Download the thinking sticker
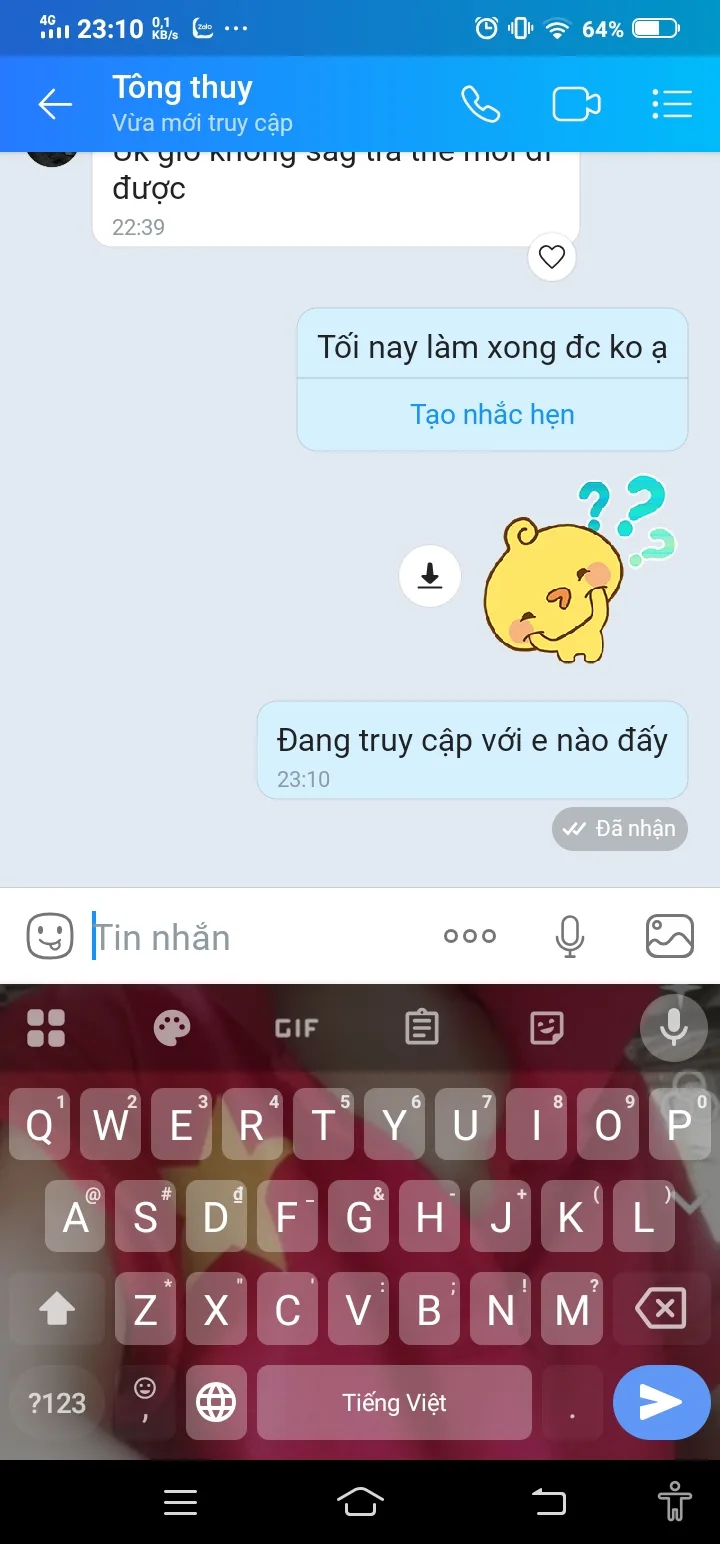Image resolution: width=720 pixels, height=1544 pixels. tap(430, 576)
